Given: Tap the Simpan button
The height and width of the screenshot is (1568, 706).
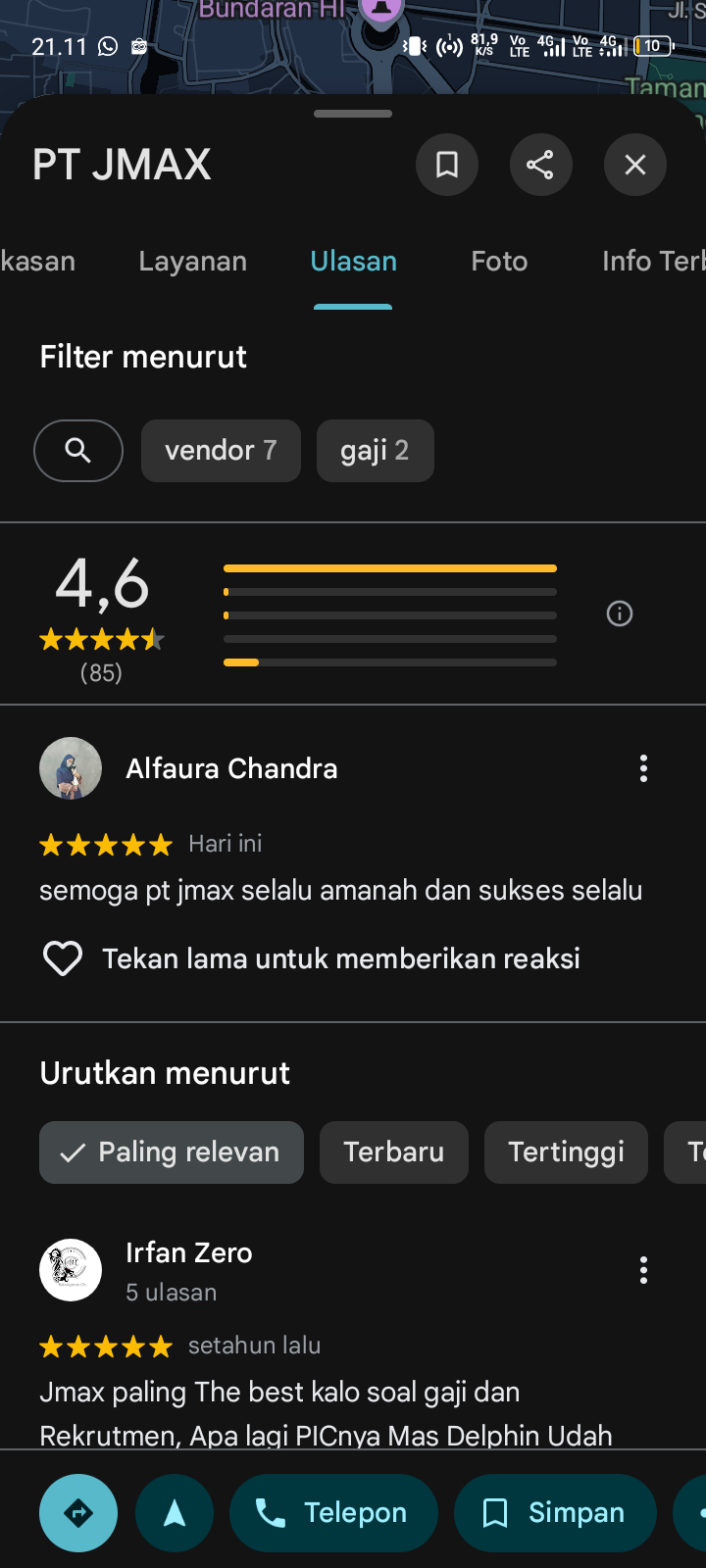Looking at the screenshot, I should (555, 1513).
